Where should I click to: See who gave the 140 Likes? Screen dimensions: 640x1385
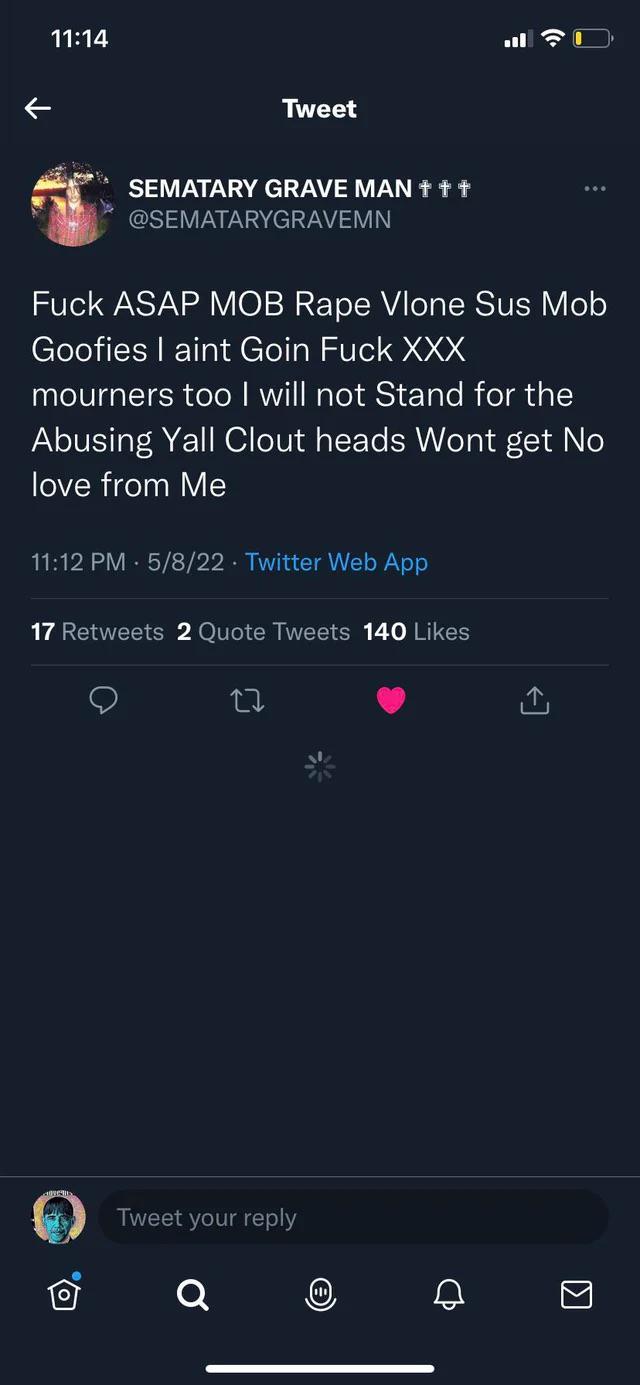coord(416,632)
